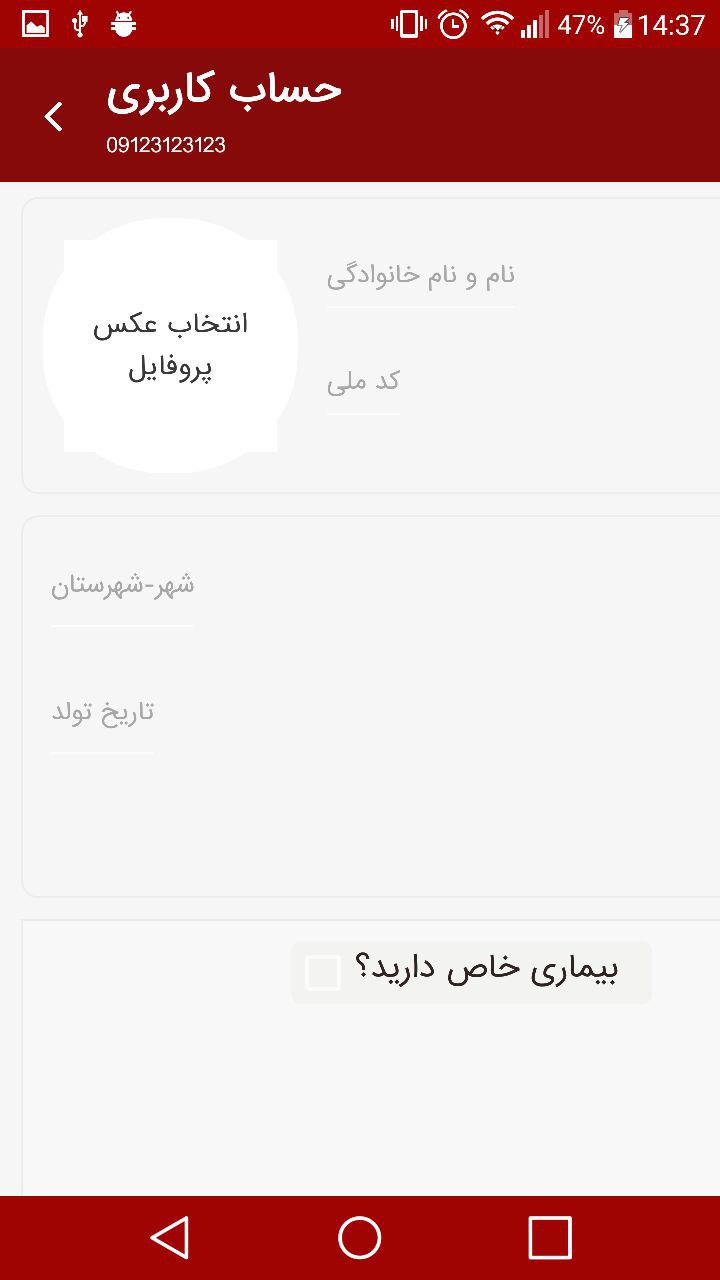Screen dimensions: 720x1280
Task: Open the recent apps view
Action: coord(549,1238)
